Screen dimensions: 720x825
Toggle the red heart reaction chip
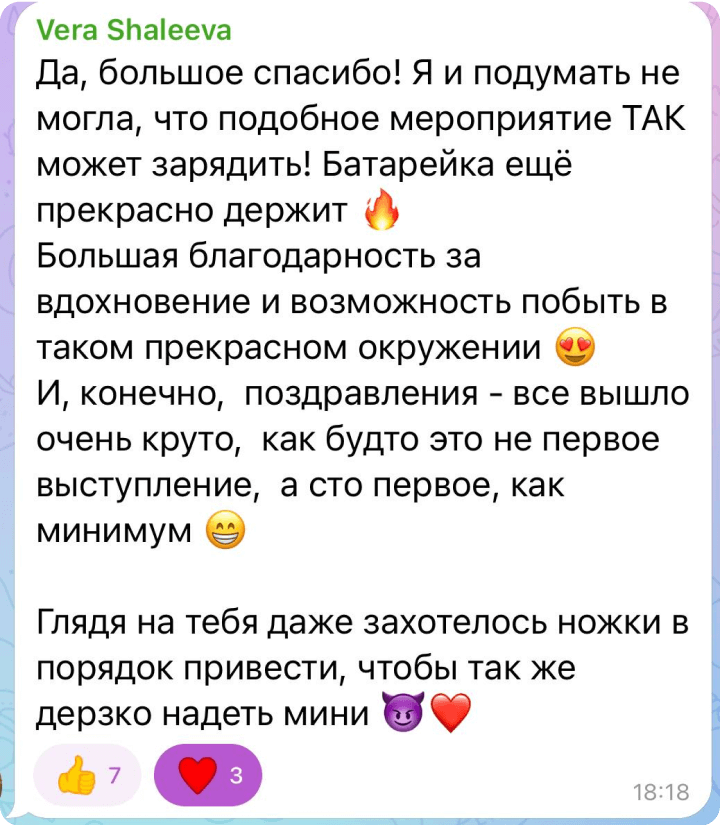(x=207, y=774)
